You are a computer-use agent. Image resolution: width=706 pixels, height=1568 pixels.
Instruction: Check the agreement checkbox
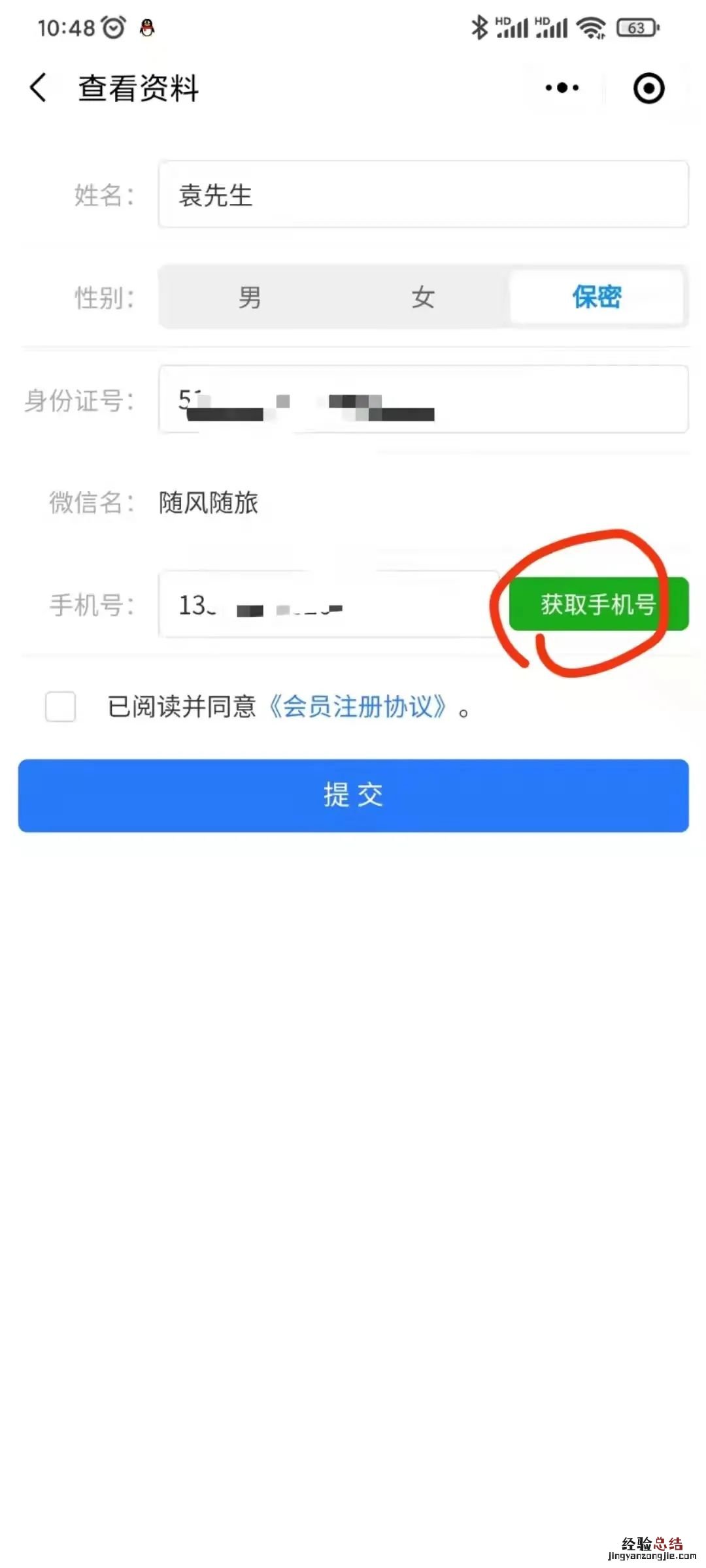point(60,706)
